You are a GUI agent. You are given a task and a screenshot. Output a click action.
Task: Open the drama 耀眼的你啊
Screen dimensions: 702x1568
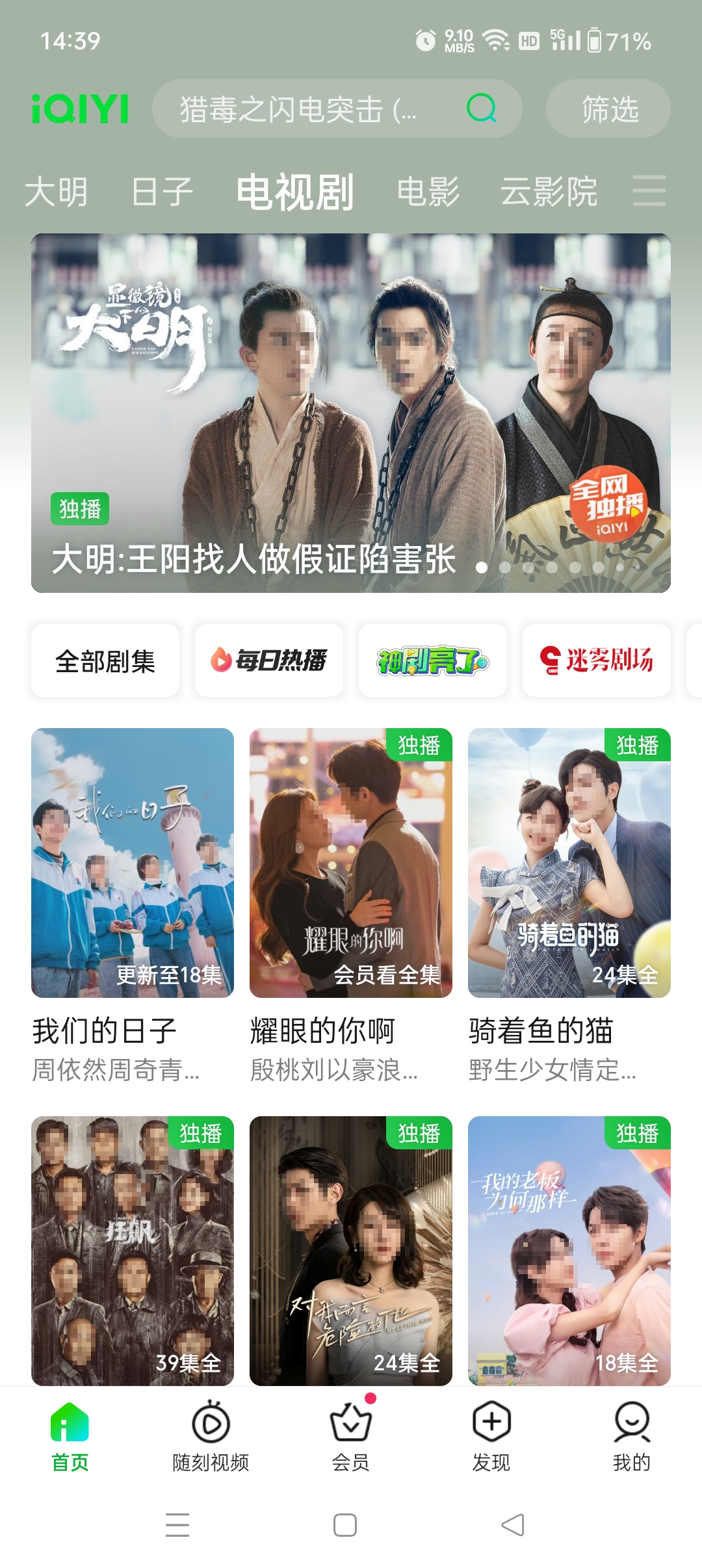pyautogui.click(x=351, y=863)
